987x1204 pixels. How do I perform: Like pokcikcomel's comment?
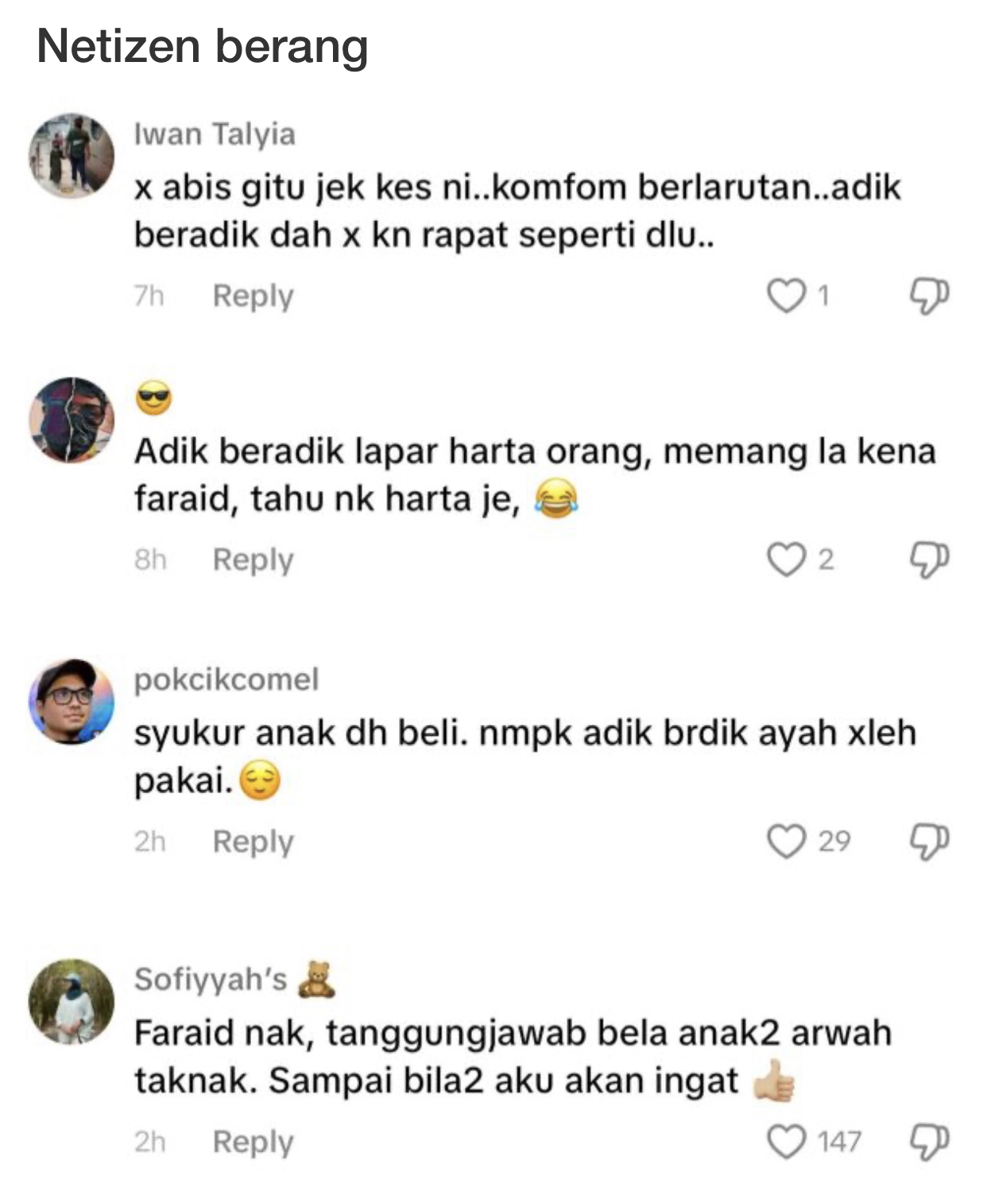click(x=785, y=841)
